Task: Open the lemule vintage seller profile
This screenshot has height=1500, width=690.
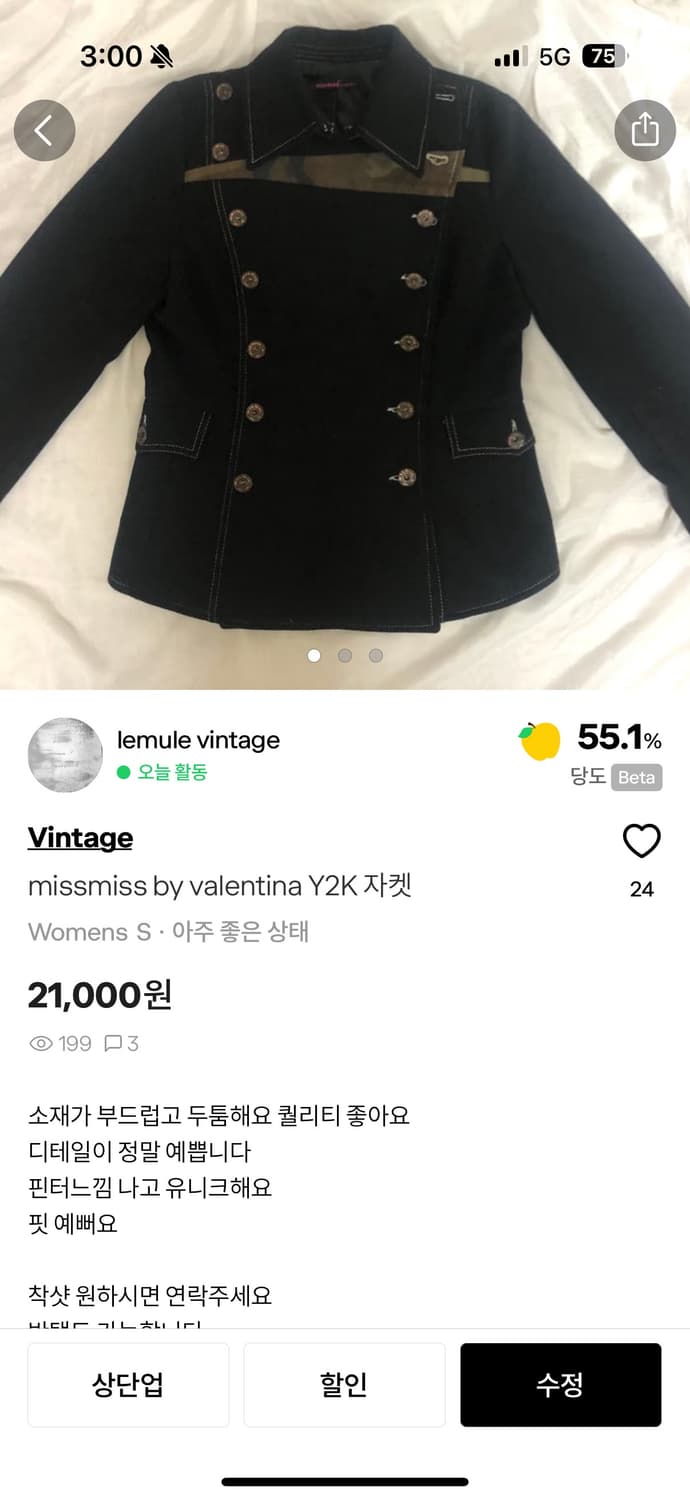Action: pos(198,741)
